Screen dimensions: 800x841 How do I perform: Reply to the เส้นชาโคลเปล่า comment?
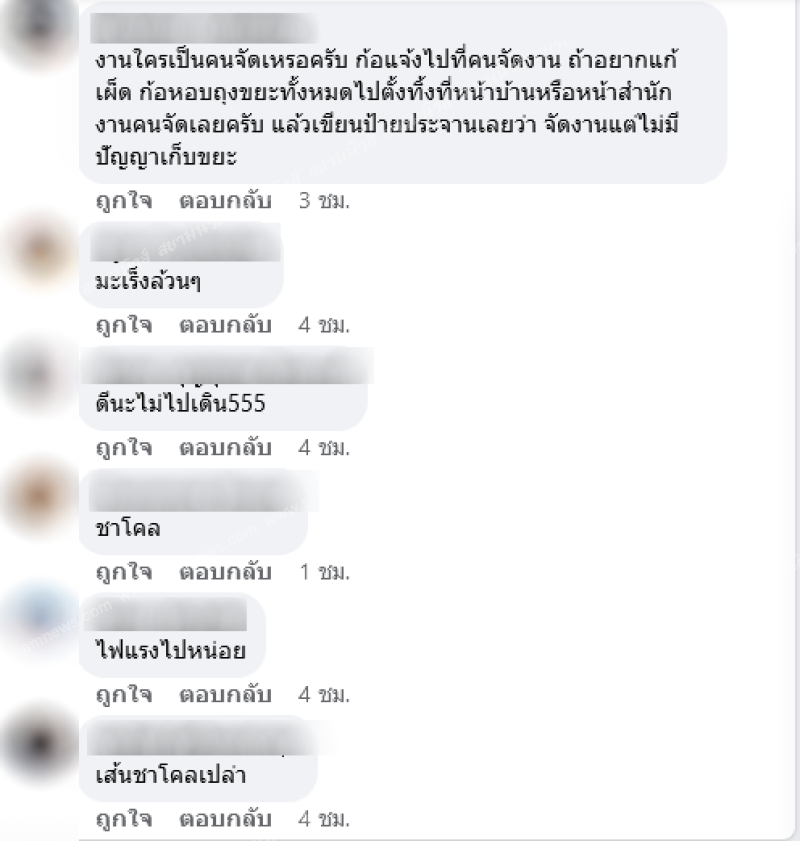[226, 819]
